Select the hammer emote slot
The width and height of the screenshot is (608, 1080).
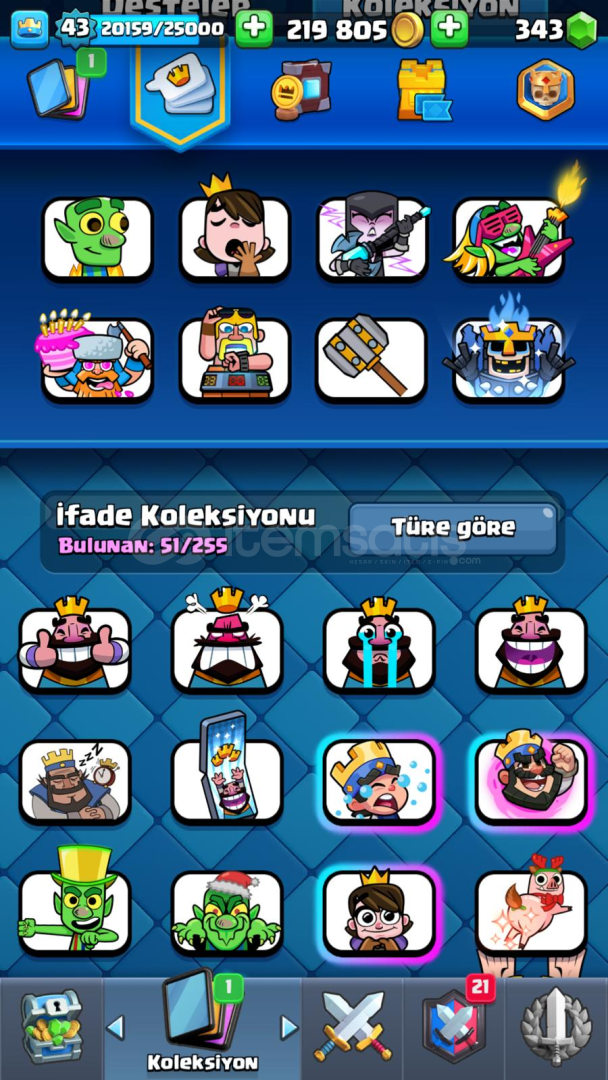372,358
